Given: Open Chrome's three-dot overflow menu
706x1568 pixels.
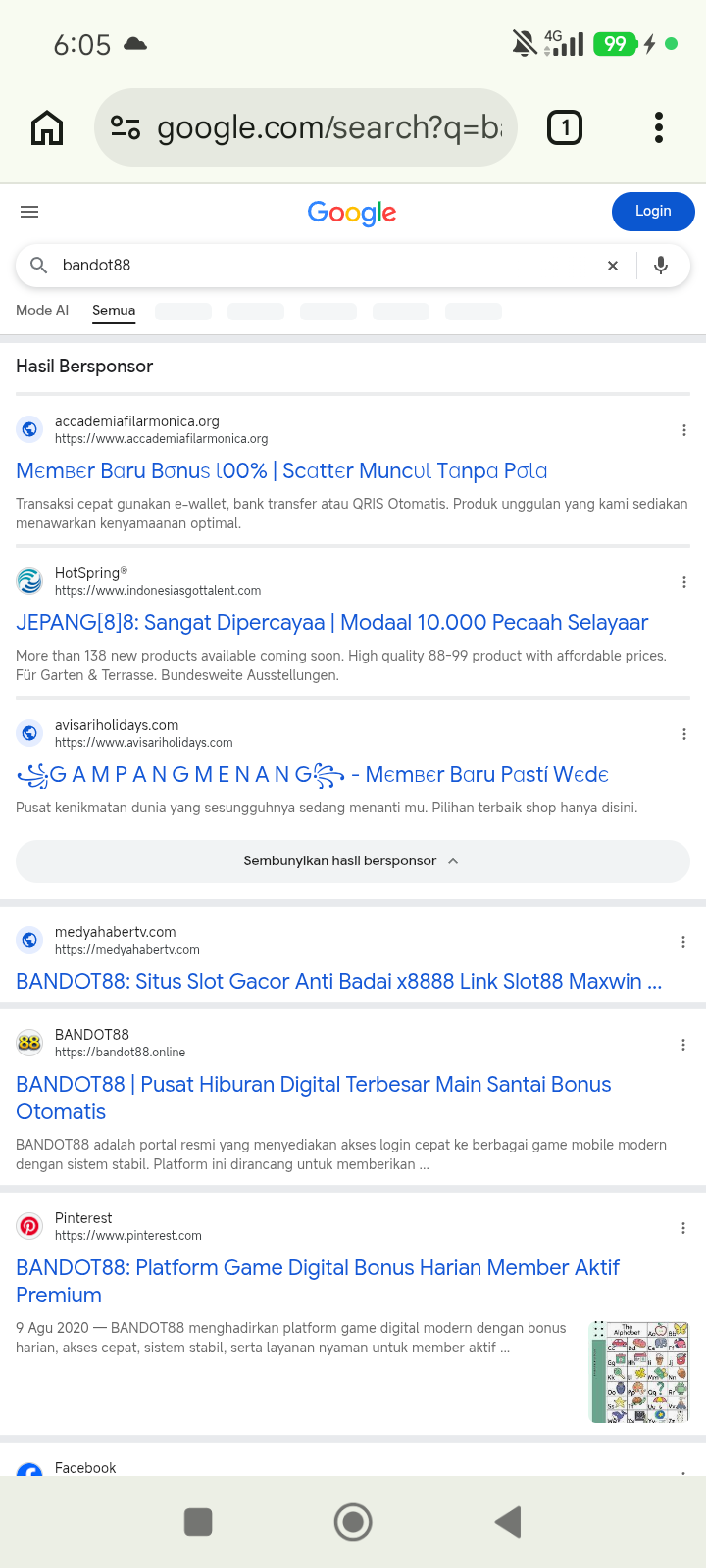Looking at the screenshot, I should [x=659, y=127].
